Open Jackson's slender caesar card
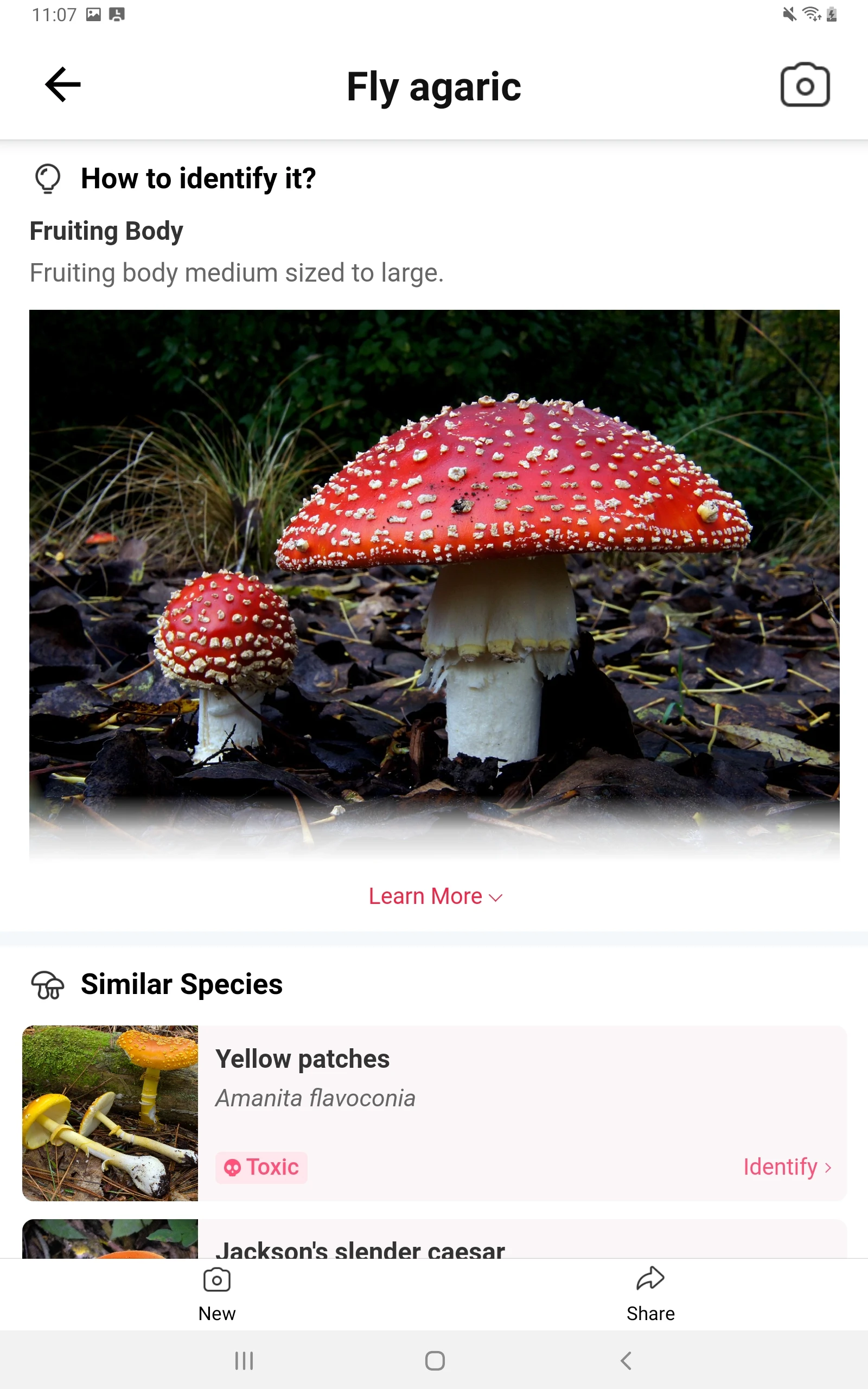Viewport: 868px width, 1389px height. [x=435, y=1239]
